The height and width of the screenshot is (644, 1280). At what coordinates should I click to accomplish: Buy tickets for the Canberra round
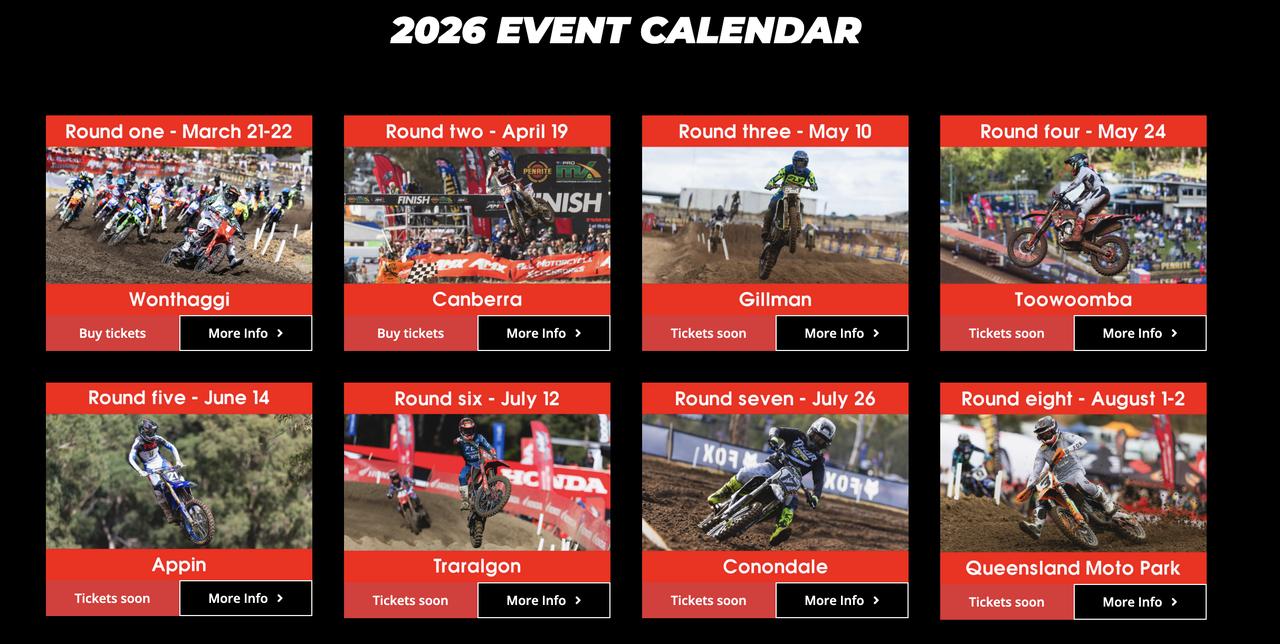(x=410, y=333)
